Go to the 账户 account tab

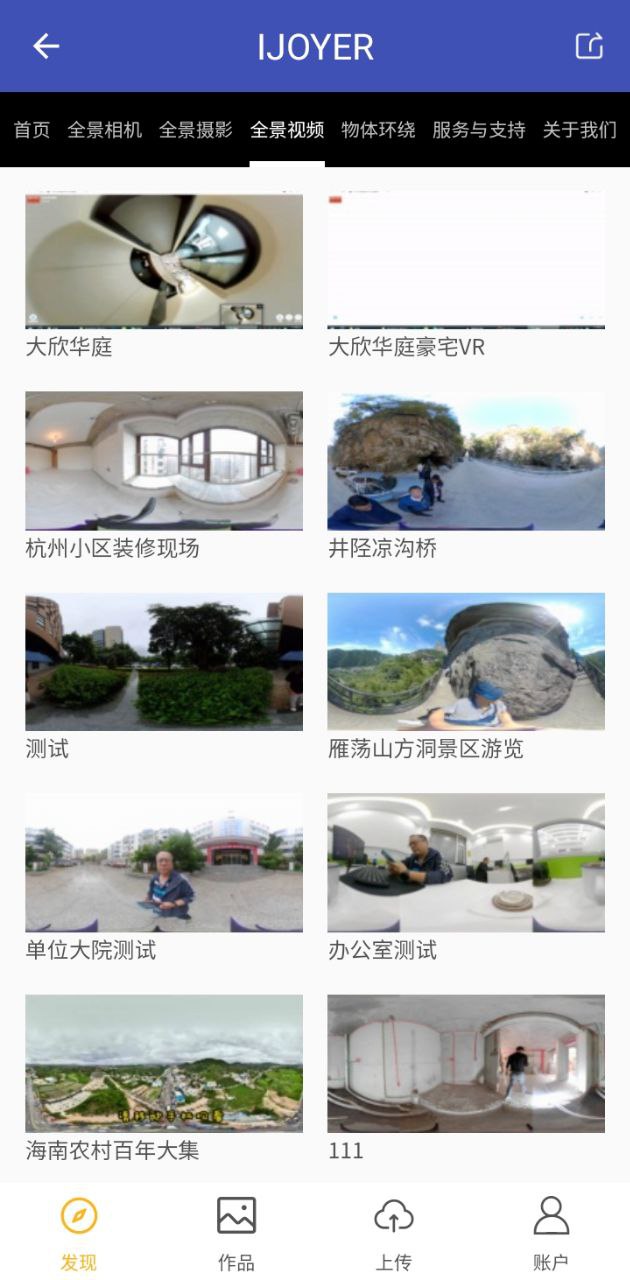(x=551, y=1232)
